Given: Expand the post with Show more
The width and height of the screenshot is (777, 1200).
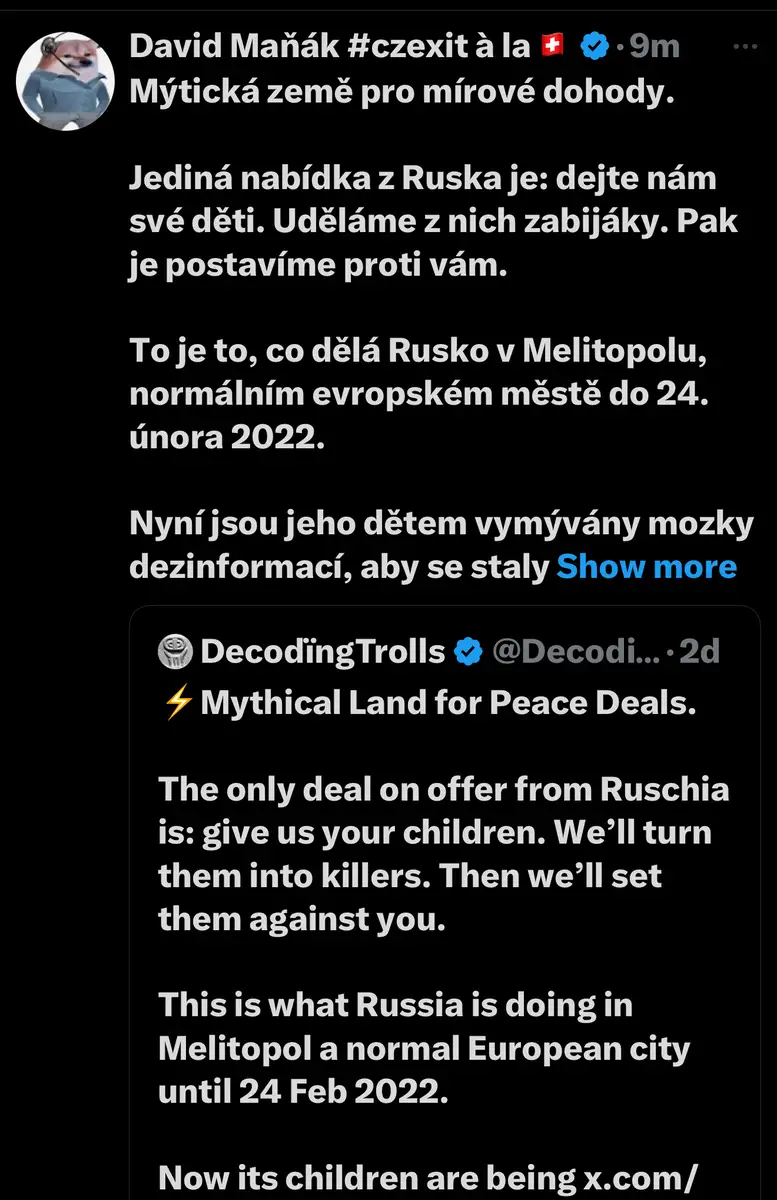Looking at the screenshot, I should click(x=646, y=567).
